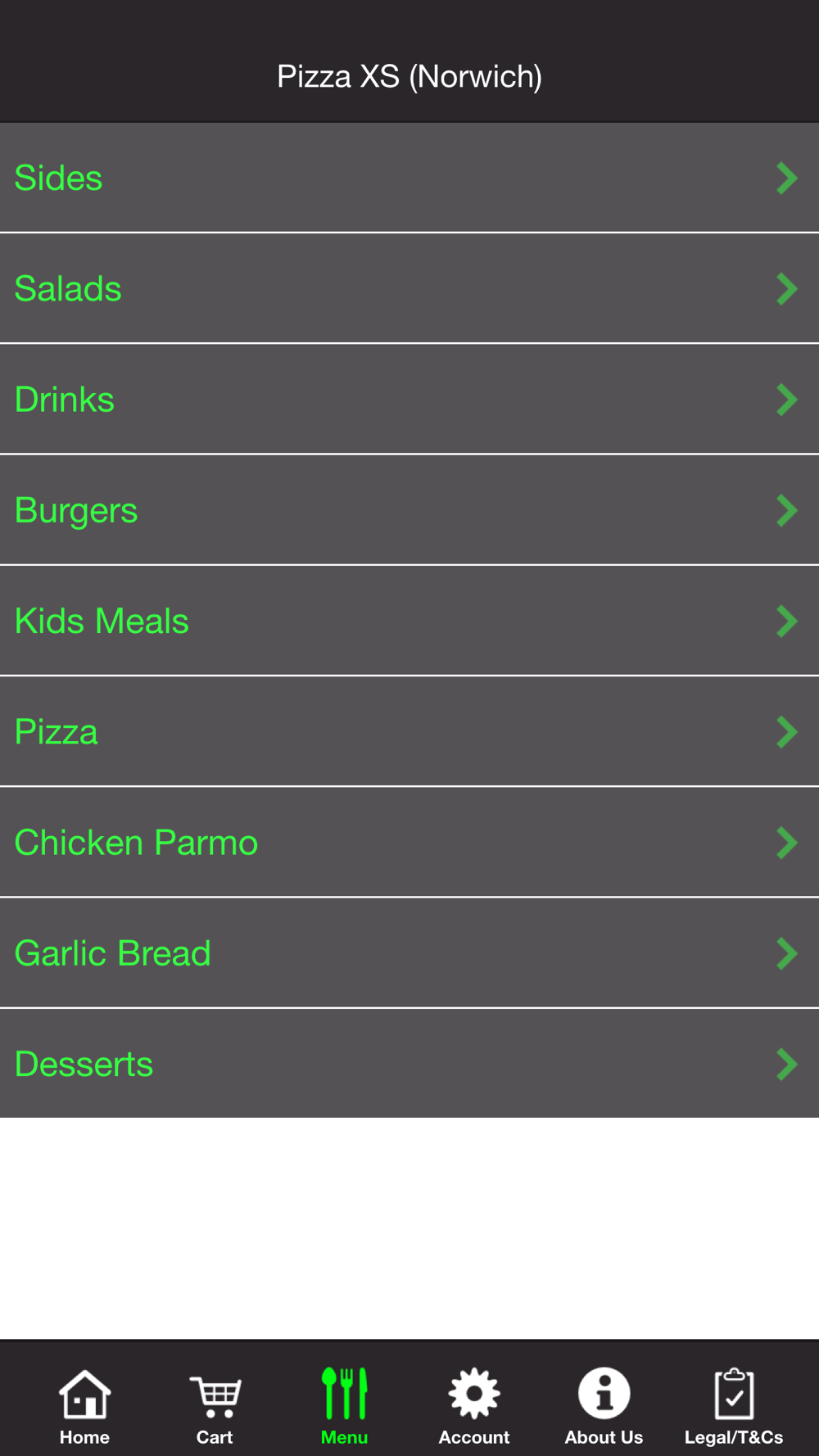The height and width of the screenshot is (1456, 819).
Task: Open the Sides category
Action: [x=409, y=178]
